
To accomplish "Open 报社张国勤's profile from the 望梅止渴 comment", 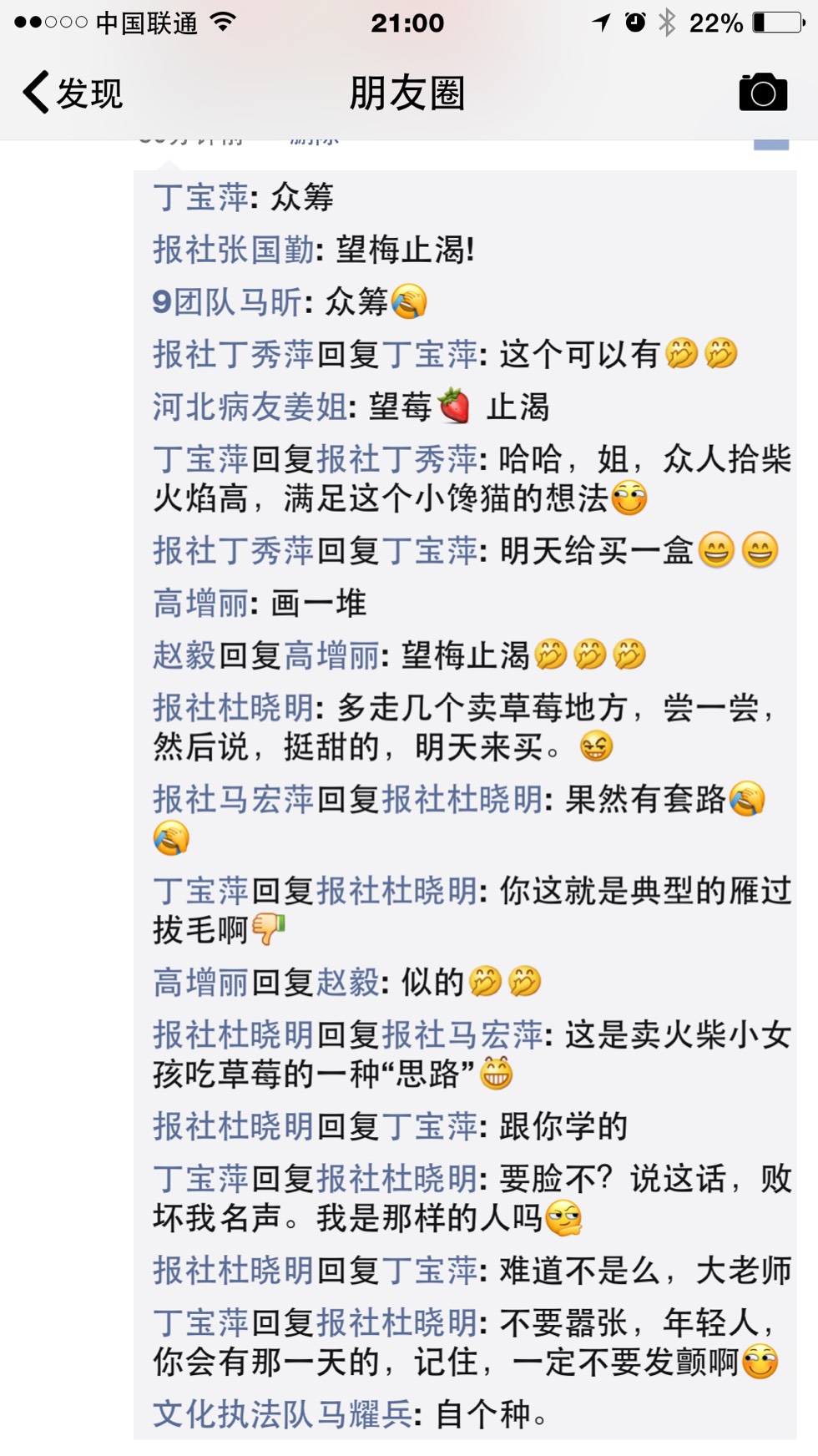I will point(233,250).
